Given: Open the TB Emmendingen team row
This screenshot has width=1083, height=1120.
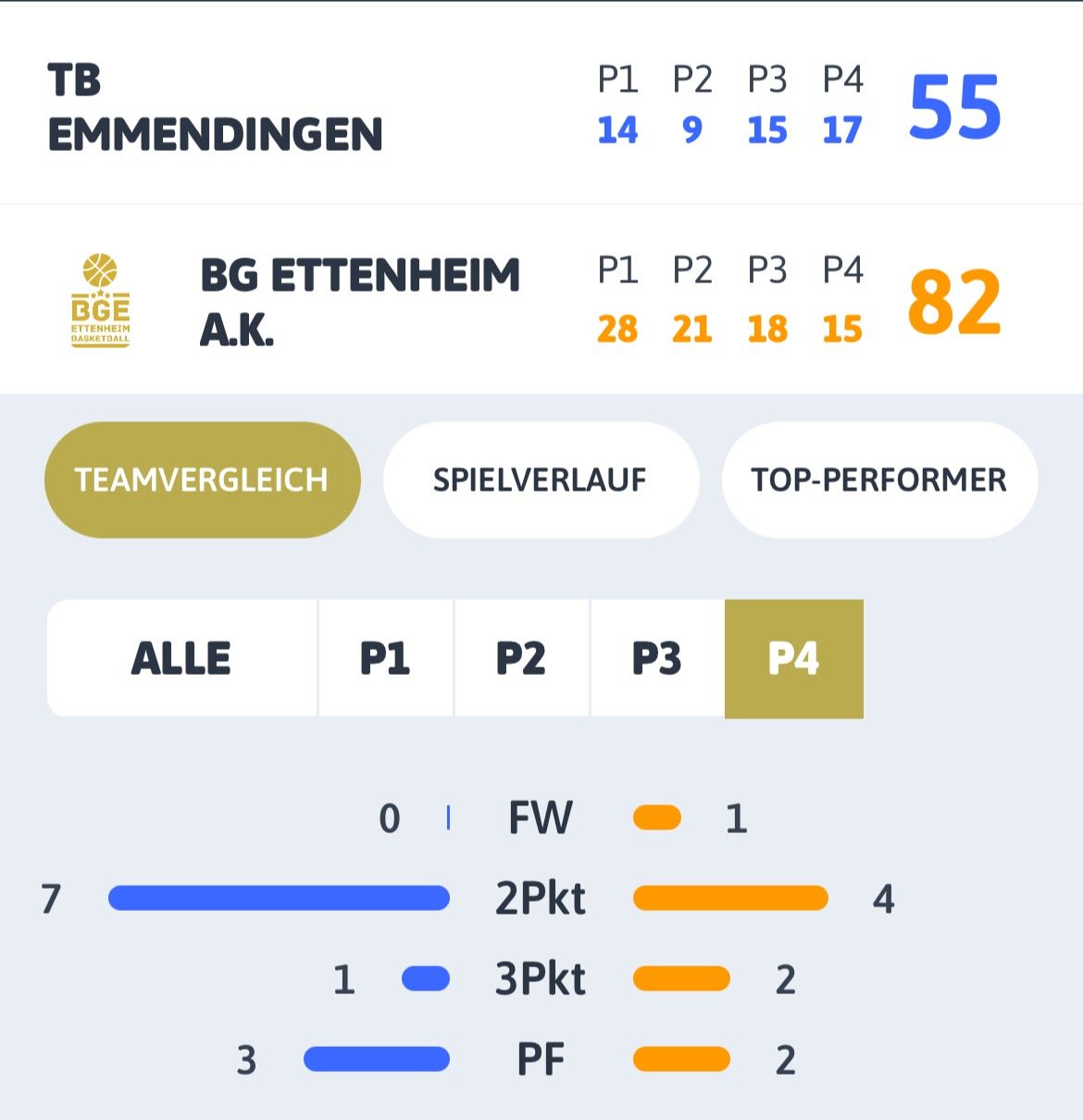Looking at the screenshot, I should [541, 104].
